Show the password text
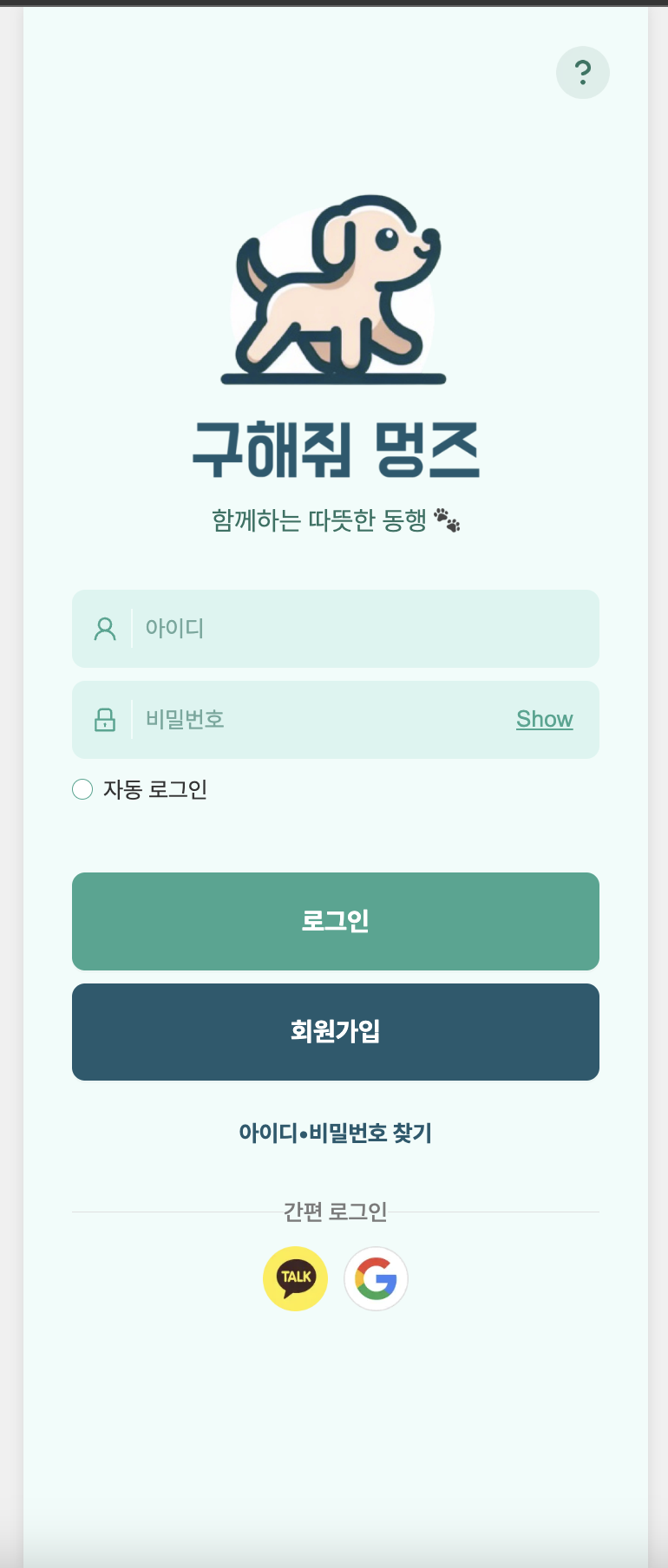Image resolution: width=668 pixels, height=1568 pixels. 544,719
